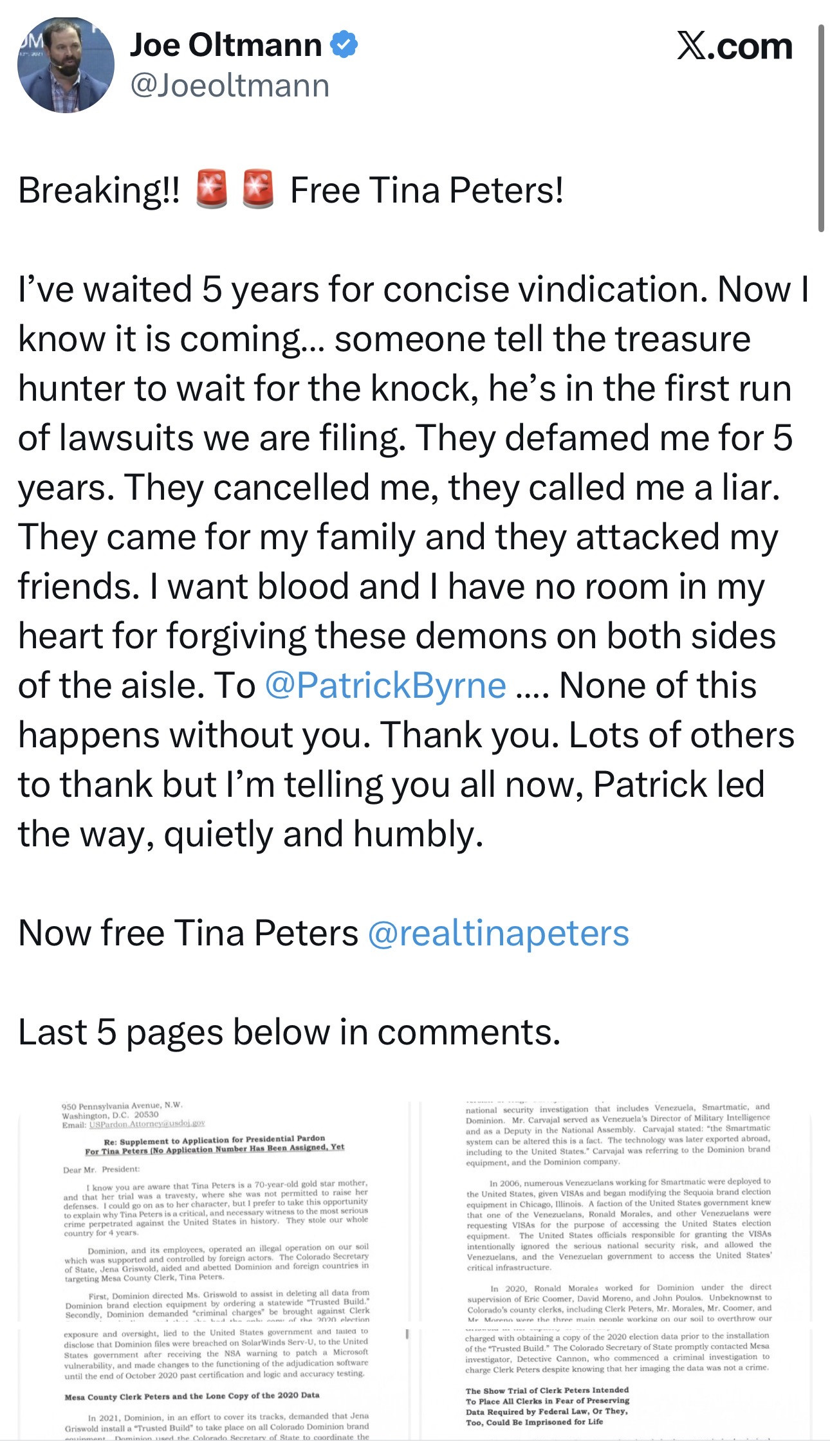The width and height of the screenshot is (830, 1456).
Task: Open the @realtinapeters mention
Action: pos(498,933)
